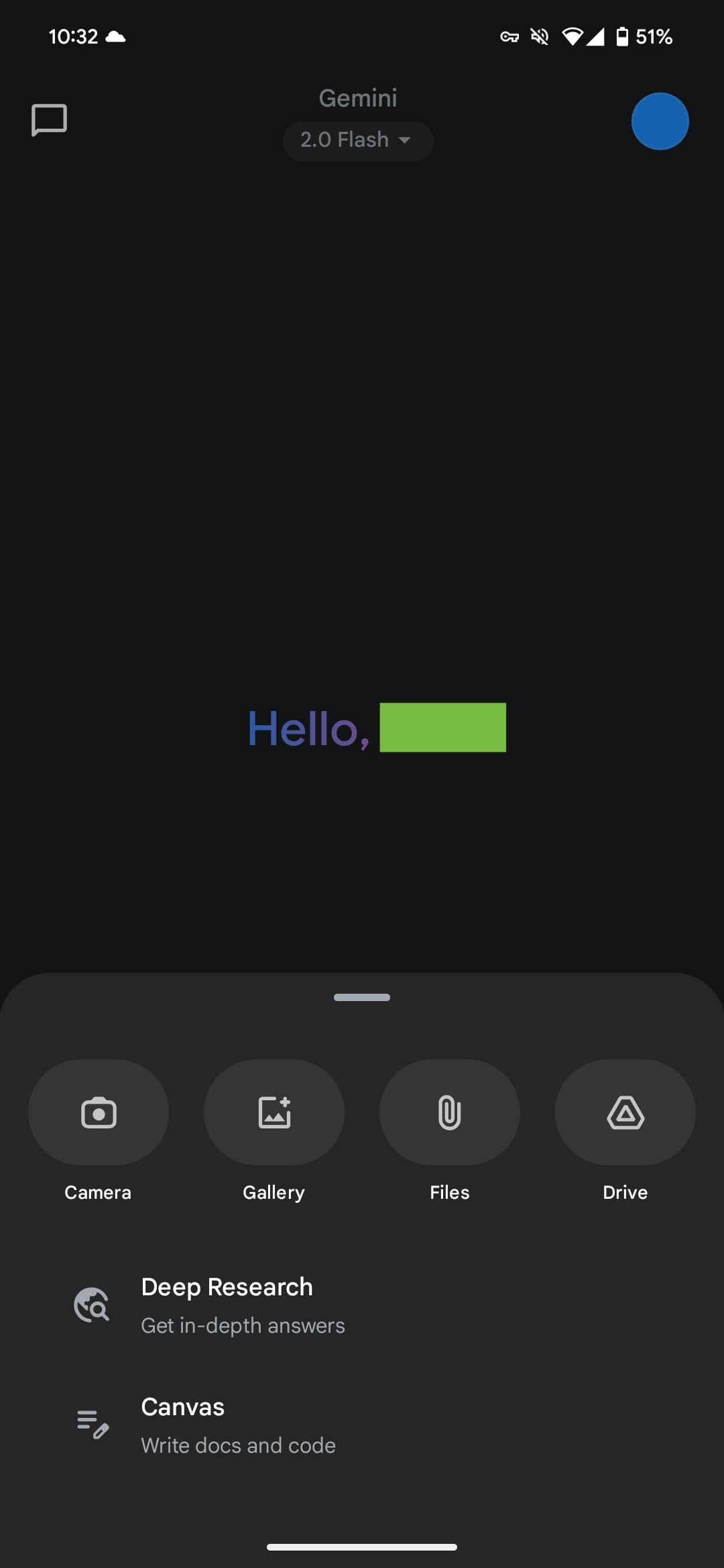Attach a document via Files
The image size is (724, 1568).
[x=450, y=1112]
